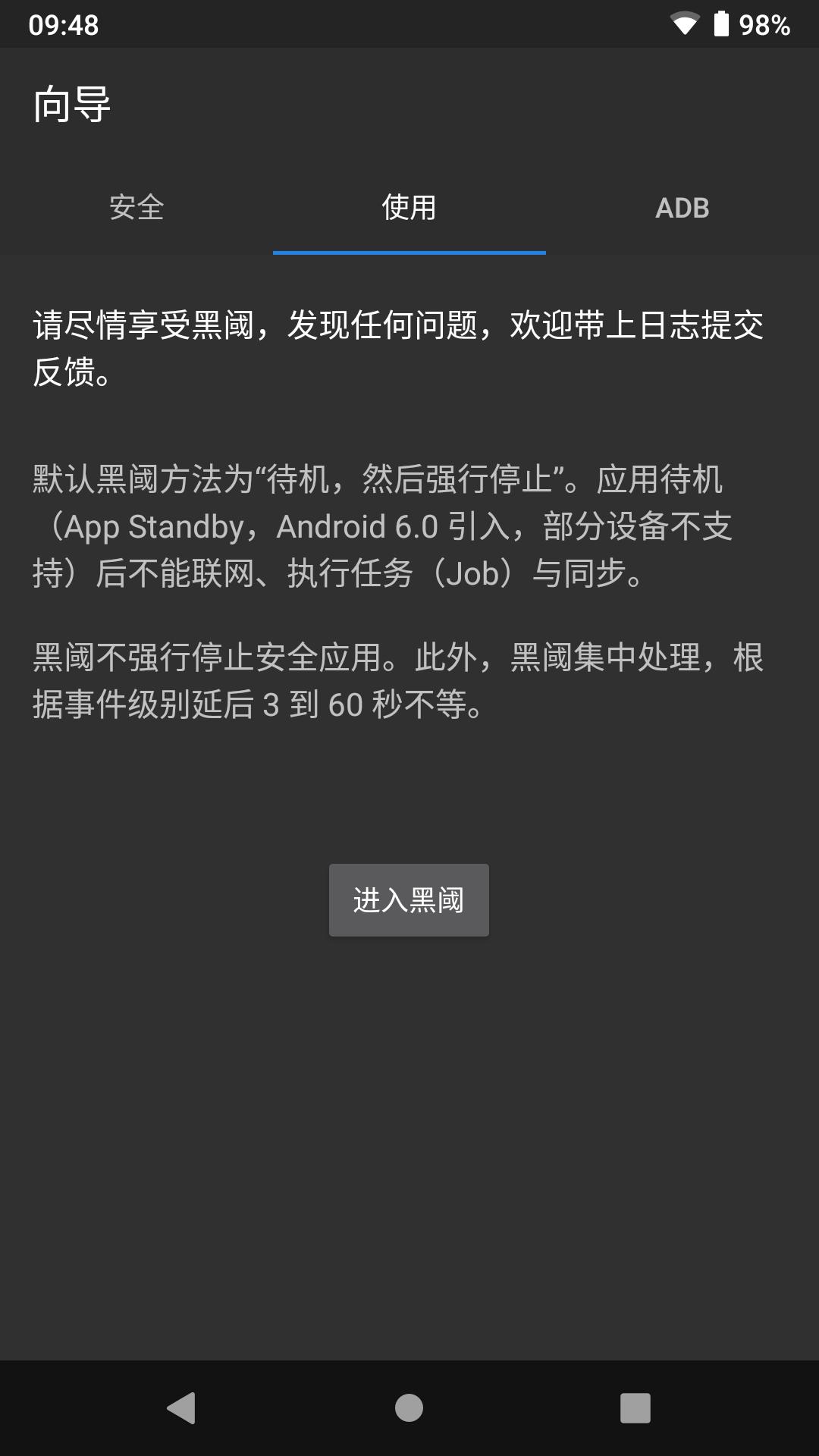
Task: Select the 使用 tab
Action: click(409, 207)
